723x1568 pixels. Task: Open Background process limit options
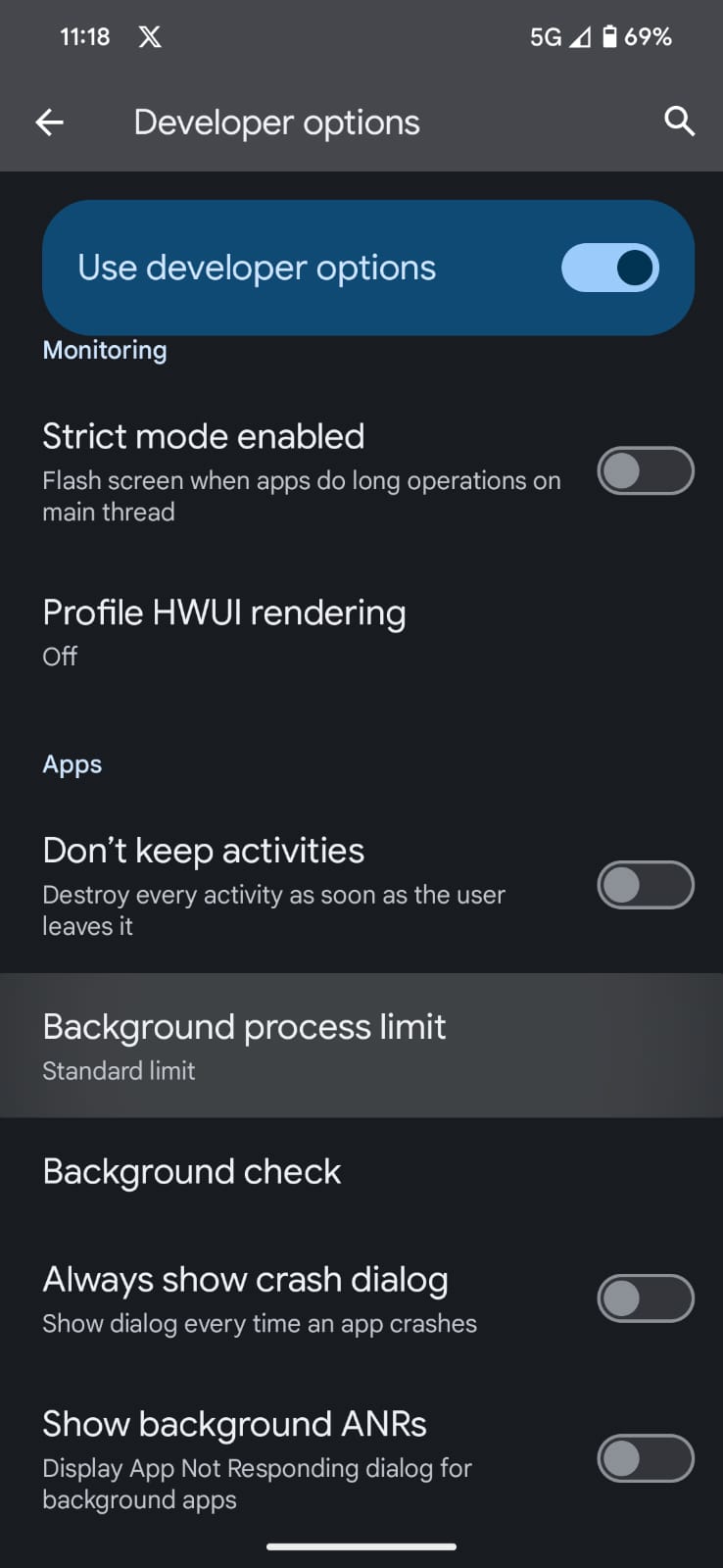click(x=245, y=1045)
